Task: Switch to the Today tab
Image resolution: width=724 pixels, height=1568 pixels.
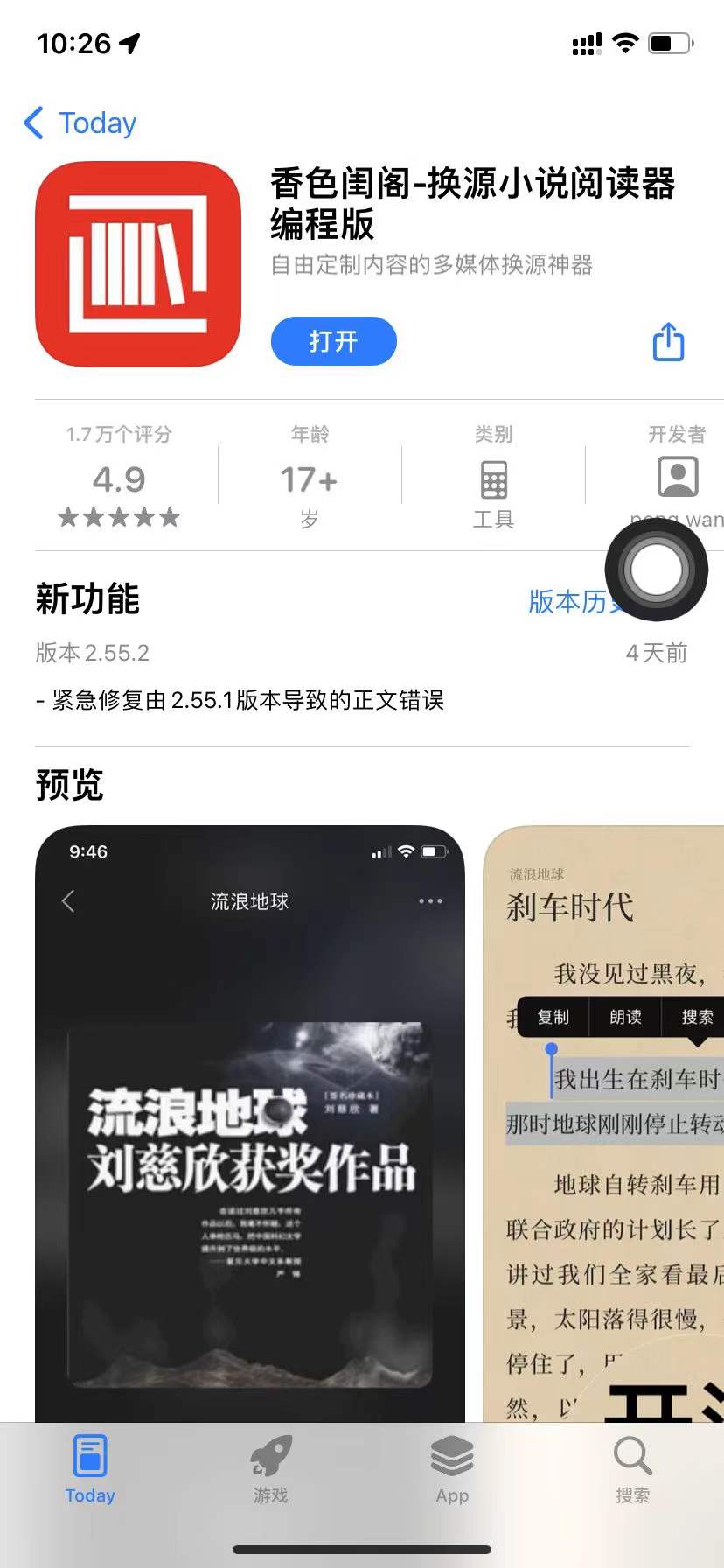Action: (x=90, y=1470)
